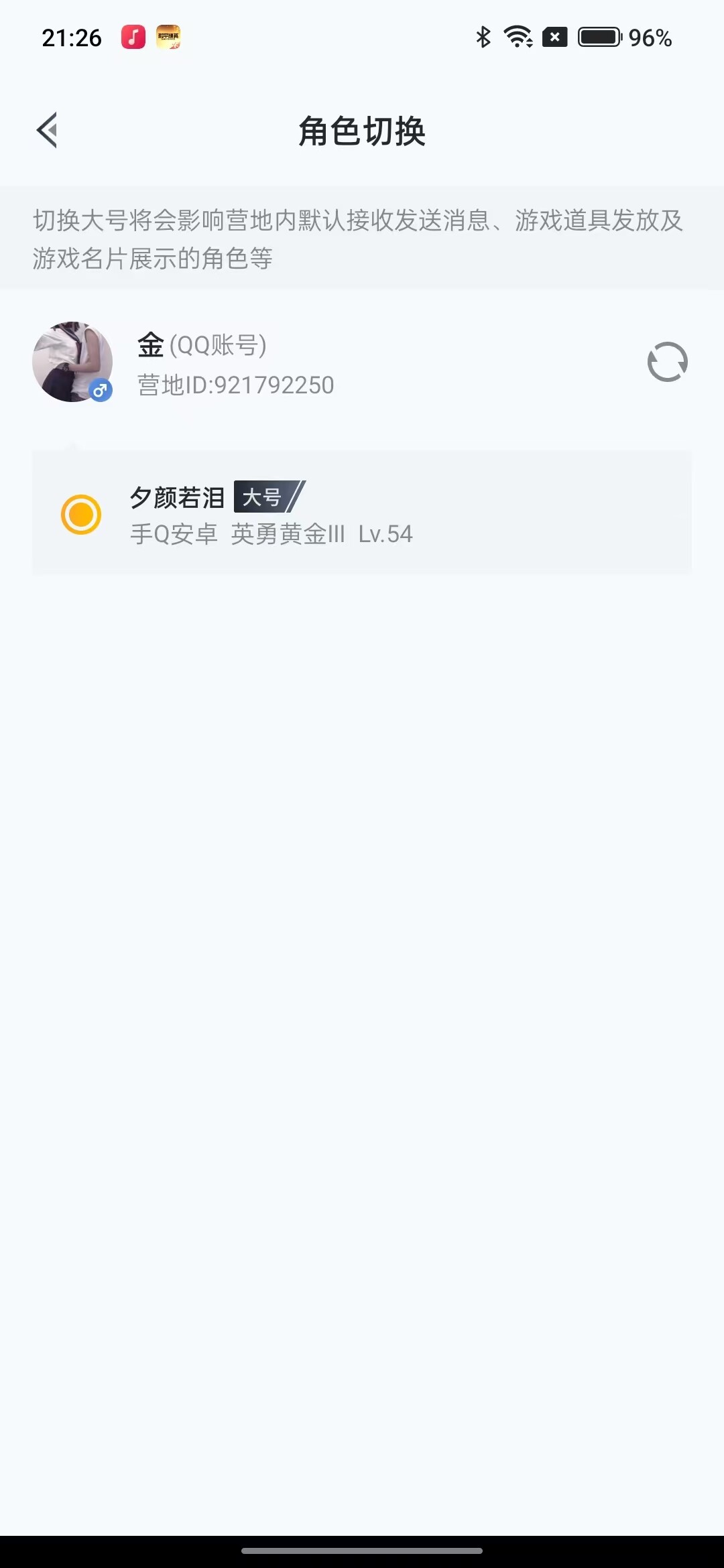Tap the 大号 badge next to 夕颜若泪
The height and width of the screenshot is (1568, 724).
tap(265, 497)
